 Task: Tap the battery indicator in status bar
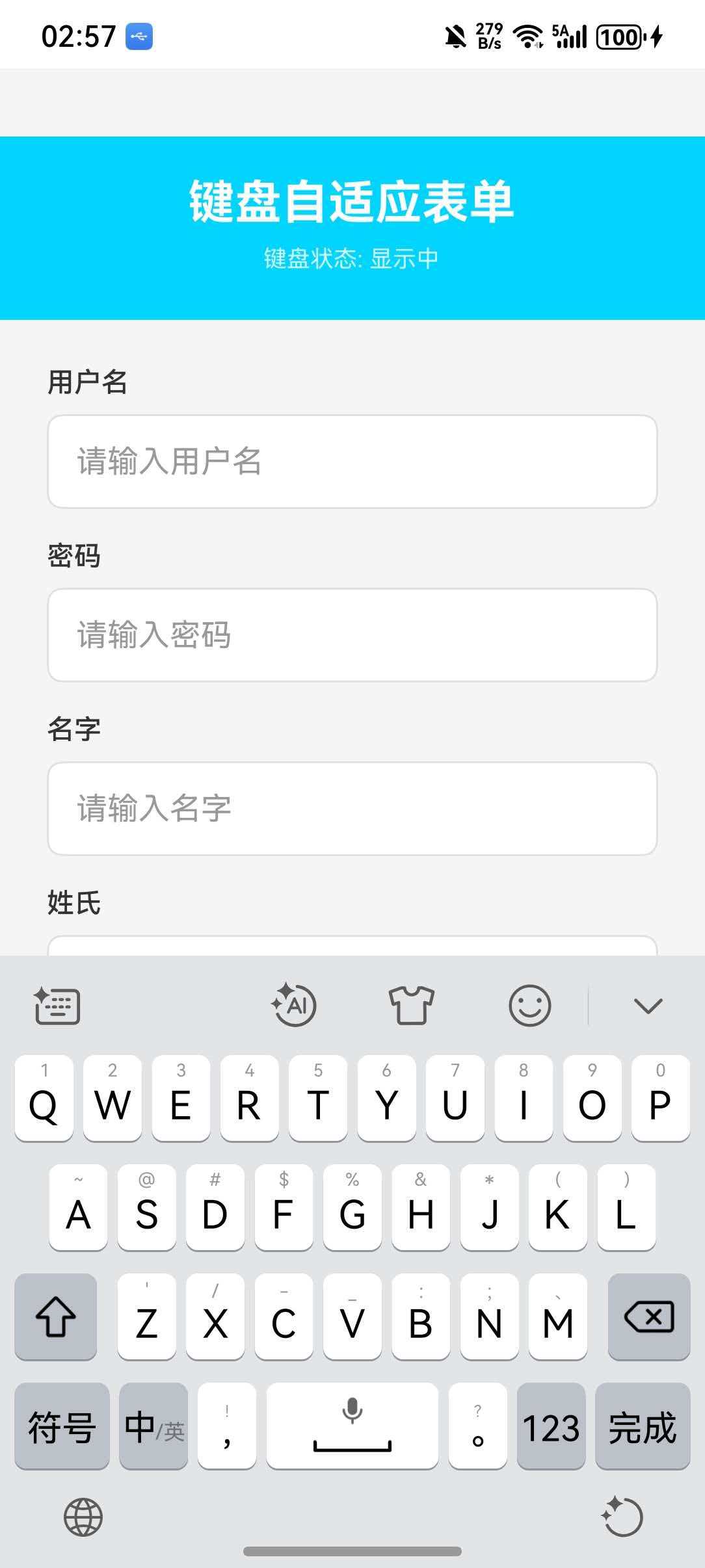618,37
